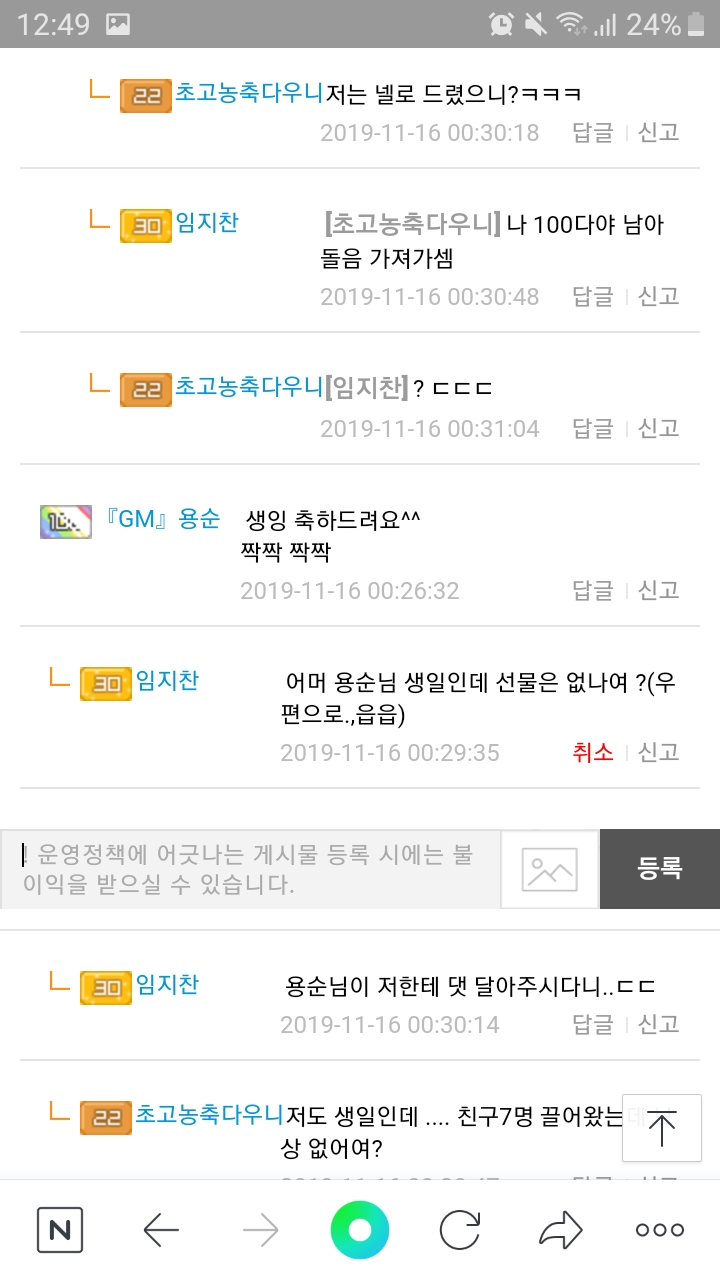
Task: Jump to top of the page
Action: 661,1128
